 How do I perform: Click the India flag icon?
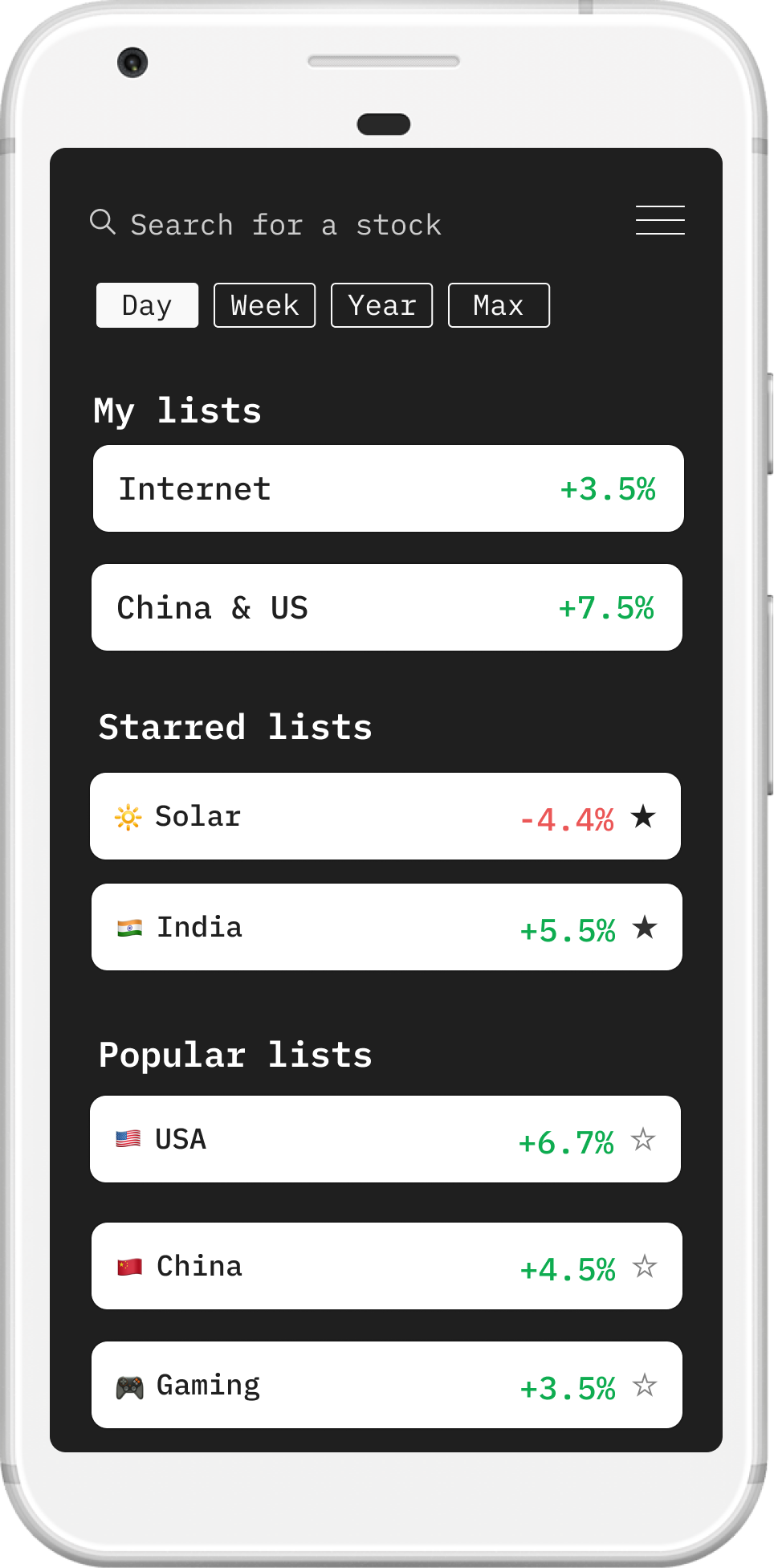click(128, 927)
